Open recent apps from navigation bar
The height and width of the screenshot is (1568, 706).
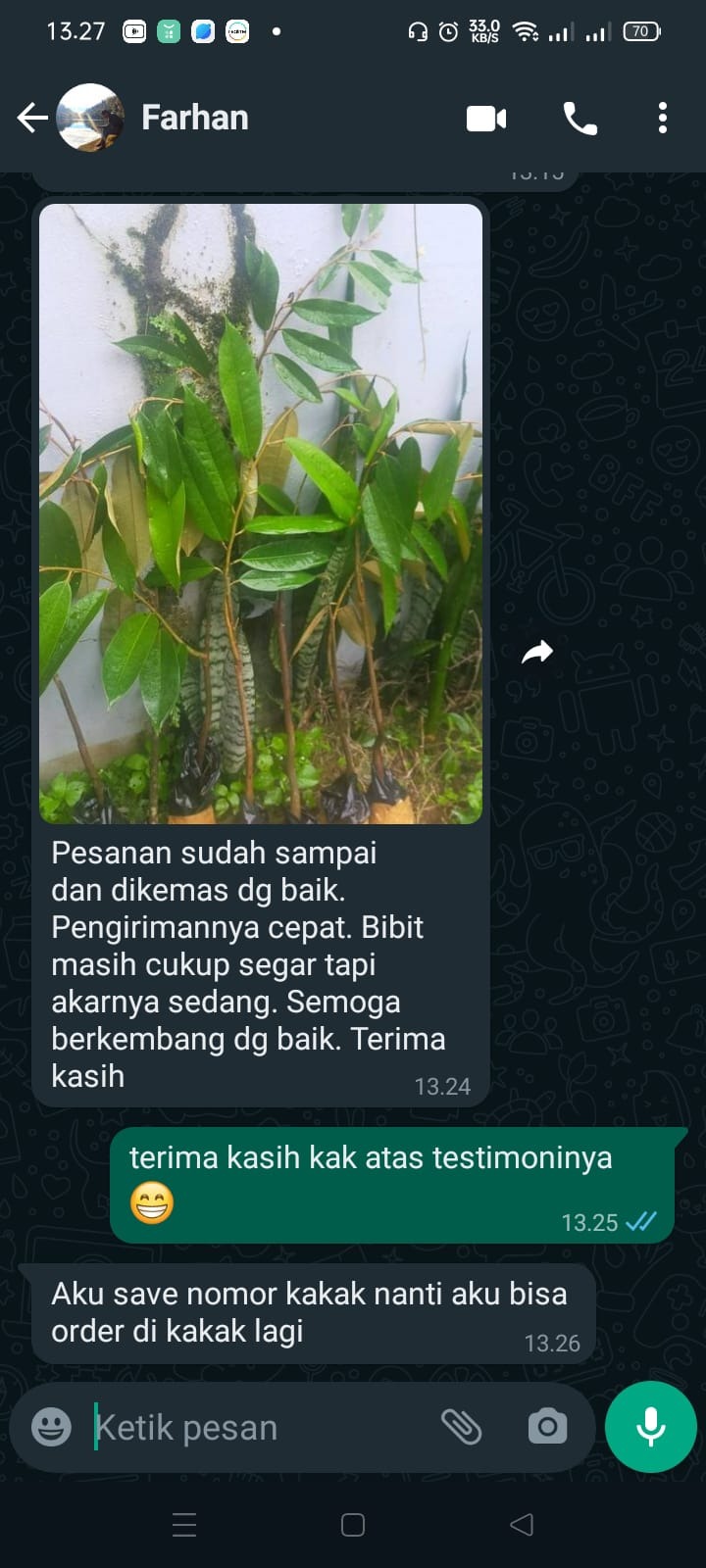pyautogui.click(x=184, y=1525)
